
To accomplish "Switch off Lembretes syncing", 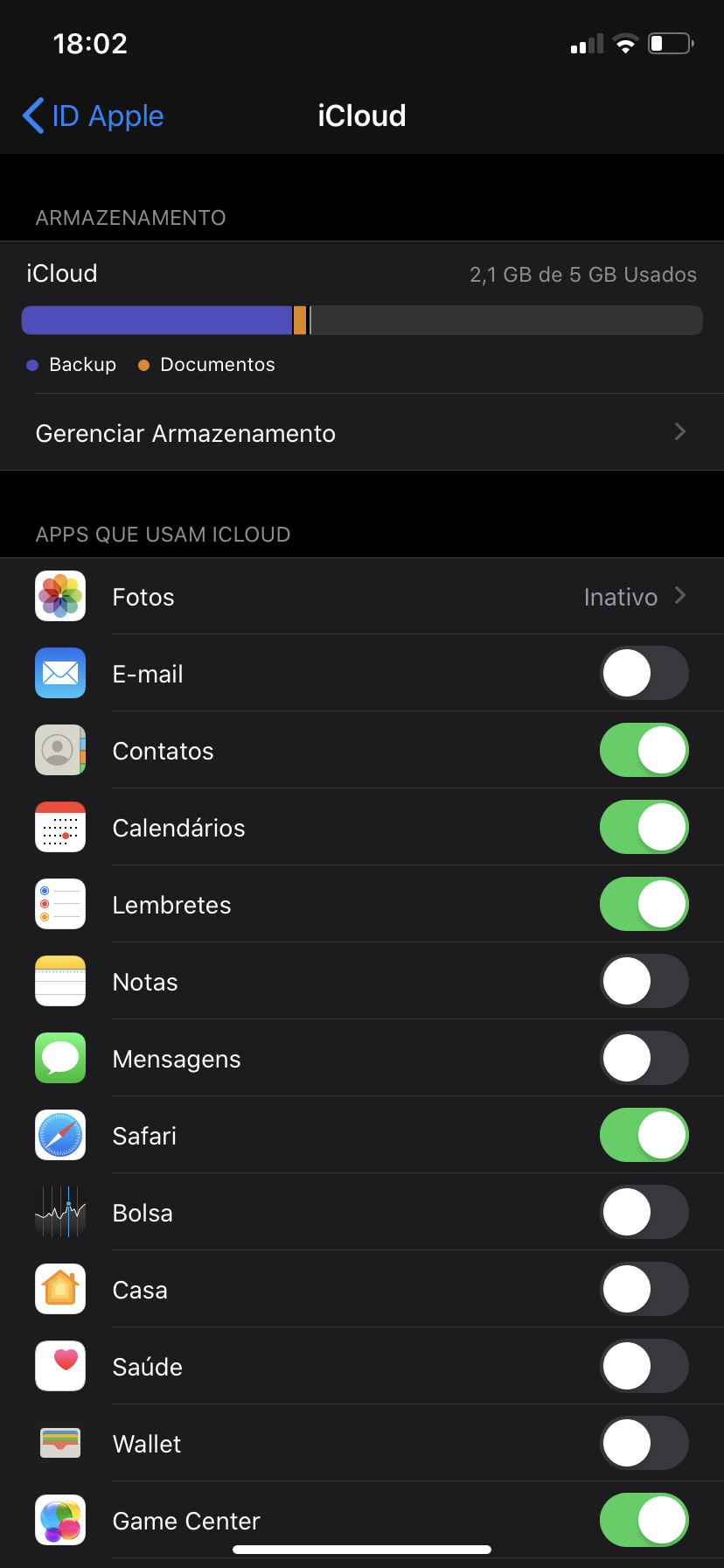I will pos(644,904).
